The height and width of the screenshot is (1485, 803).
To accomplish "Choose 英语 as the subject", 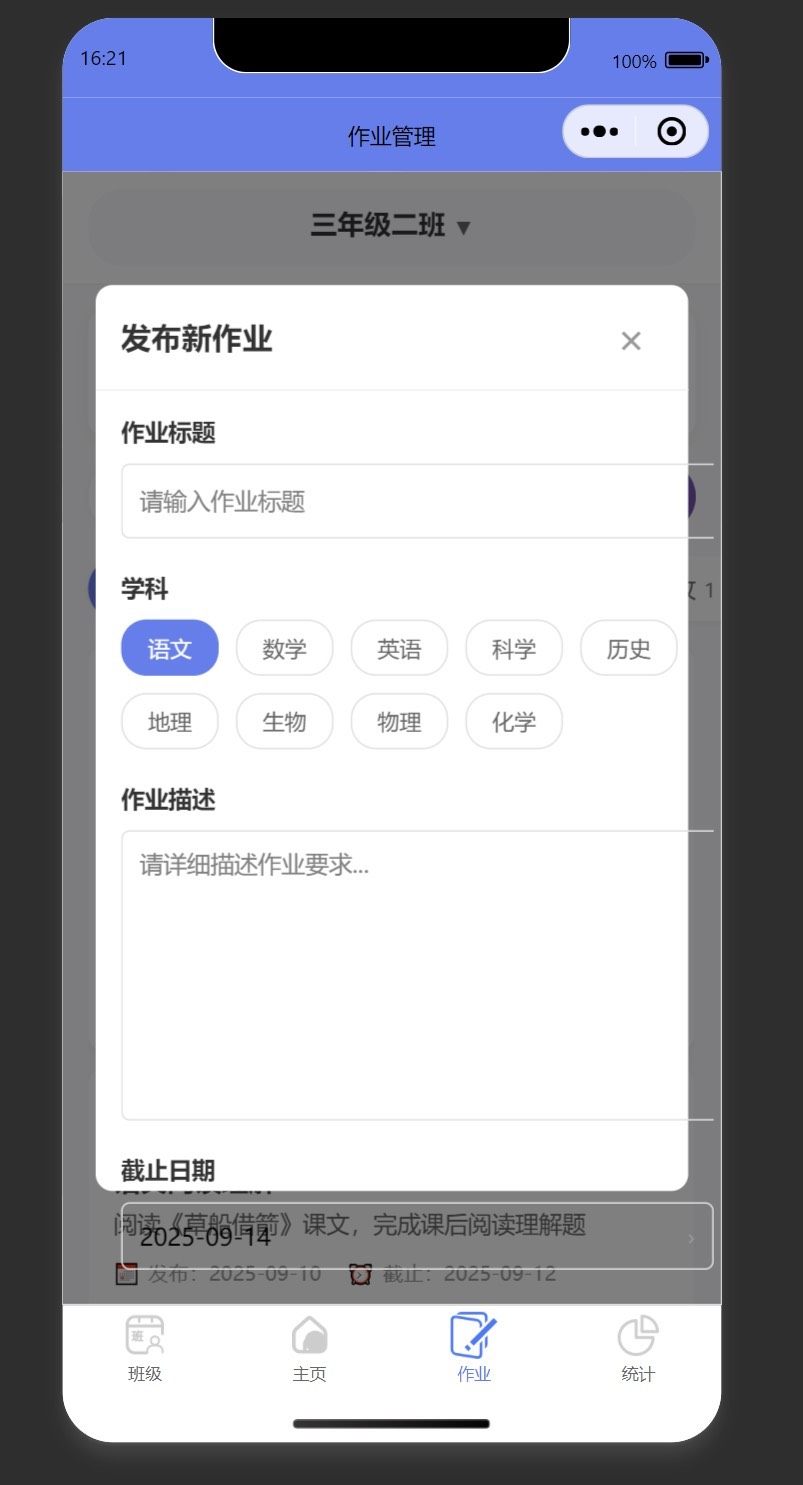I will pyautogui.click(x=399, y=648).
